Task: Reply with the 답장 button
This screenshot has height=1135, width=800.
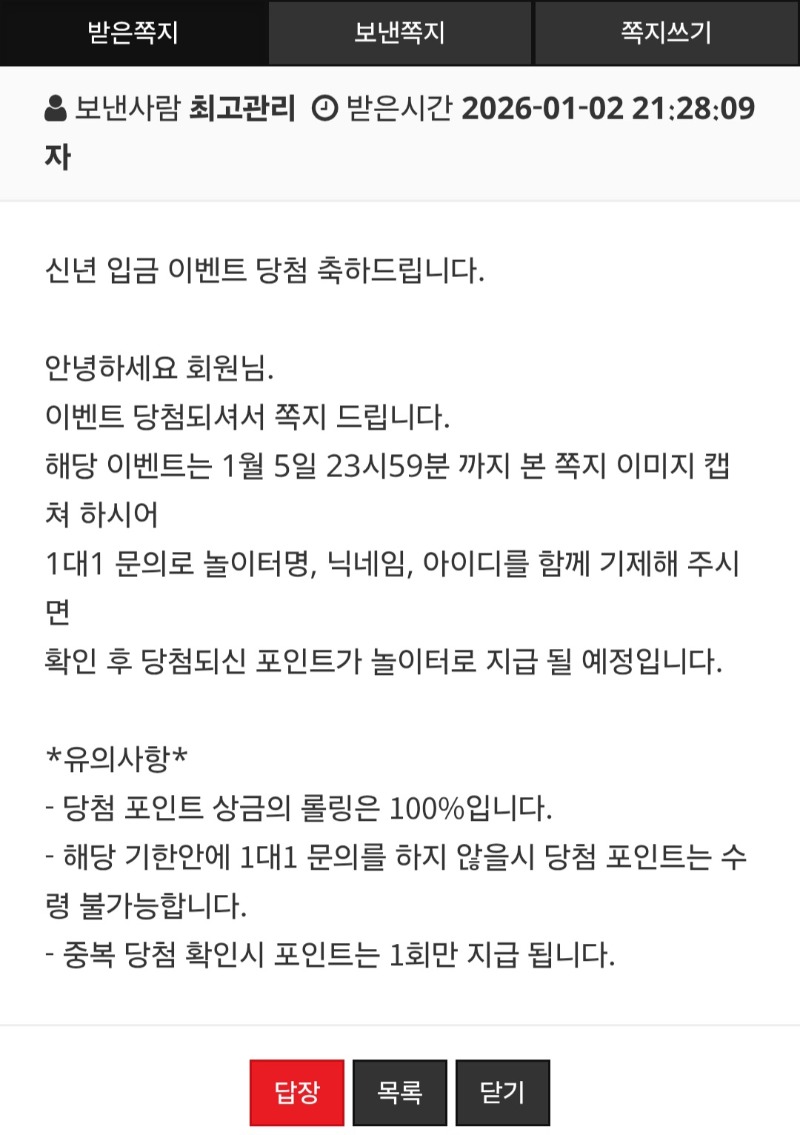Action: (296, 1092)
